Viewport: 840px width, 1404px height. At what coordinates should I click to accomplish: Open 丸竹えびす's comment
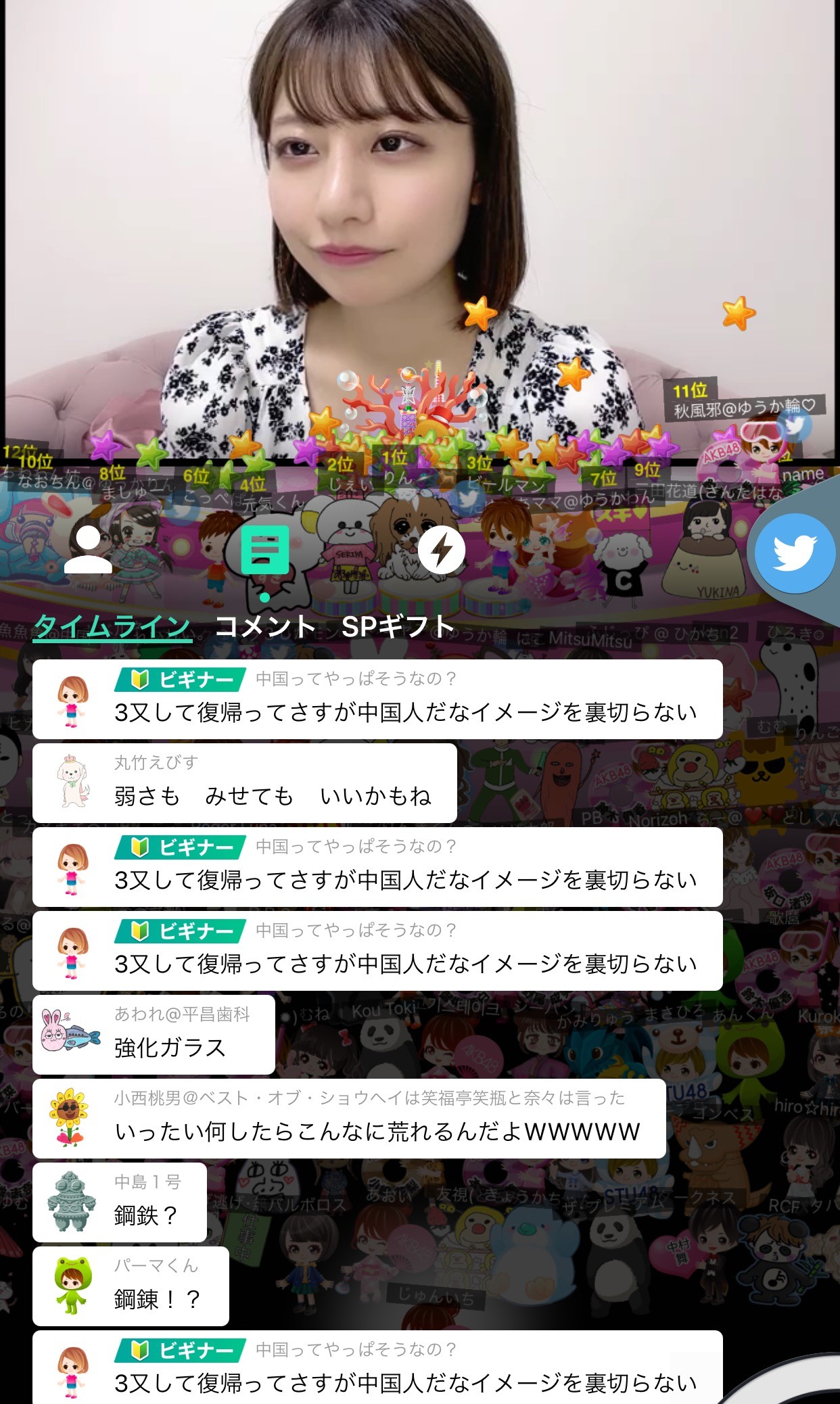coord(245,783)
